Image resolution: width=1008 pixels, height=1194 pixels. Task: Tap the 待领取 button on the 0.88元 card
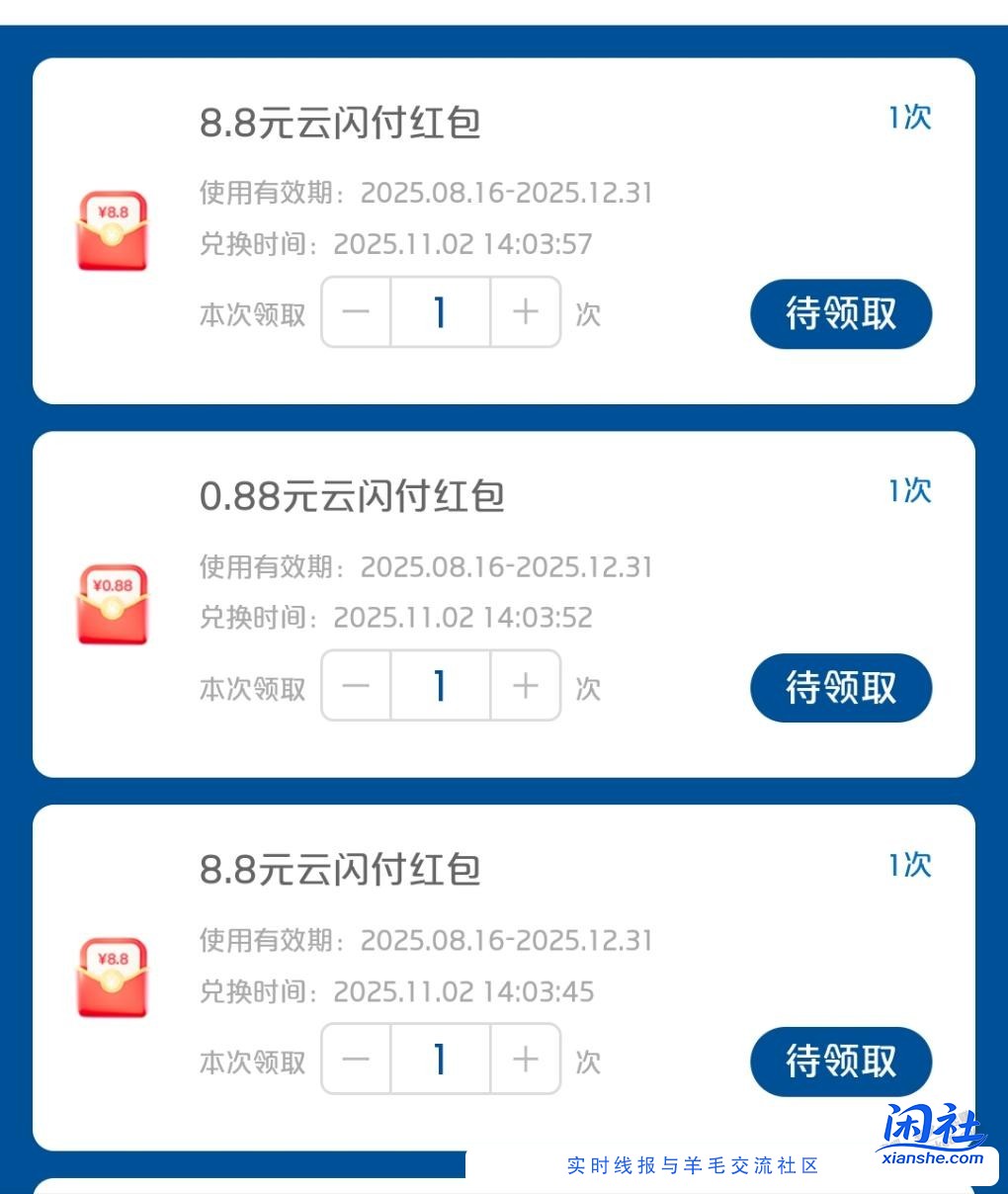(x=840, y=687)
